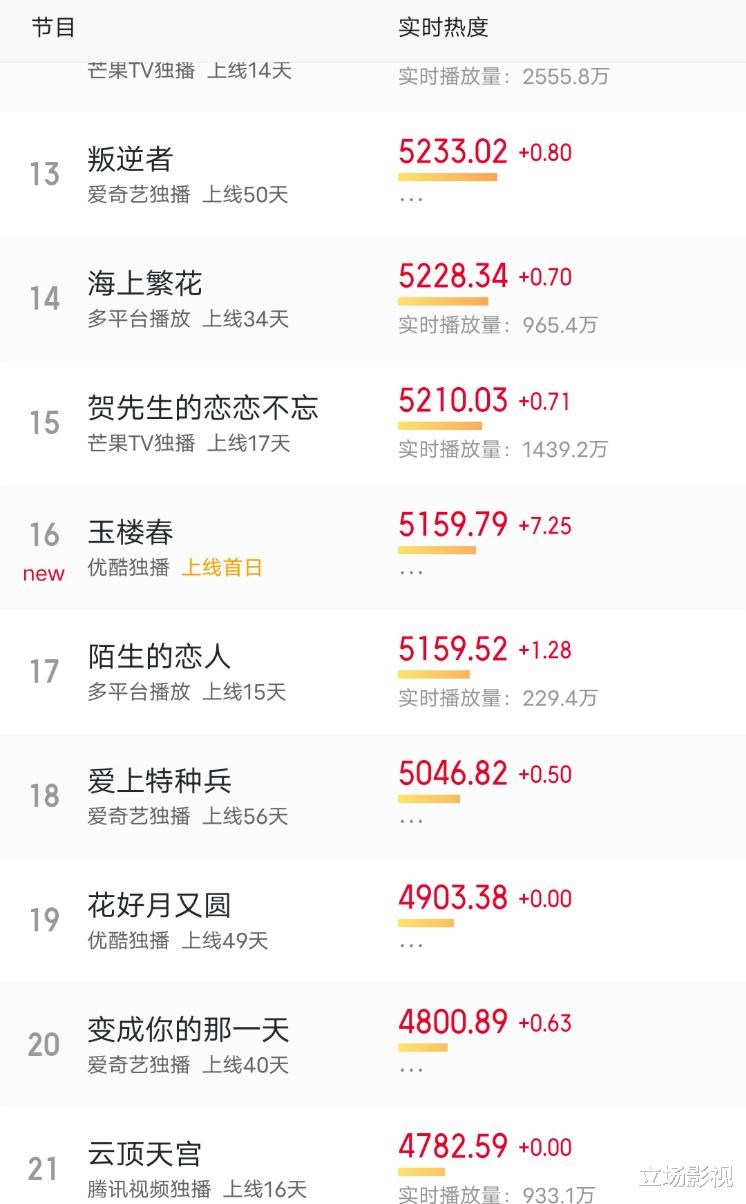The height and width of the screenshot is (1204, 746).
Task: Click the red new badge beside rank 16
Action: click(43, 573)
